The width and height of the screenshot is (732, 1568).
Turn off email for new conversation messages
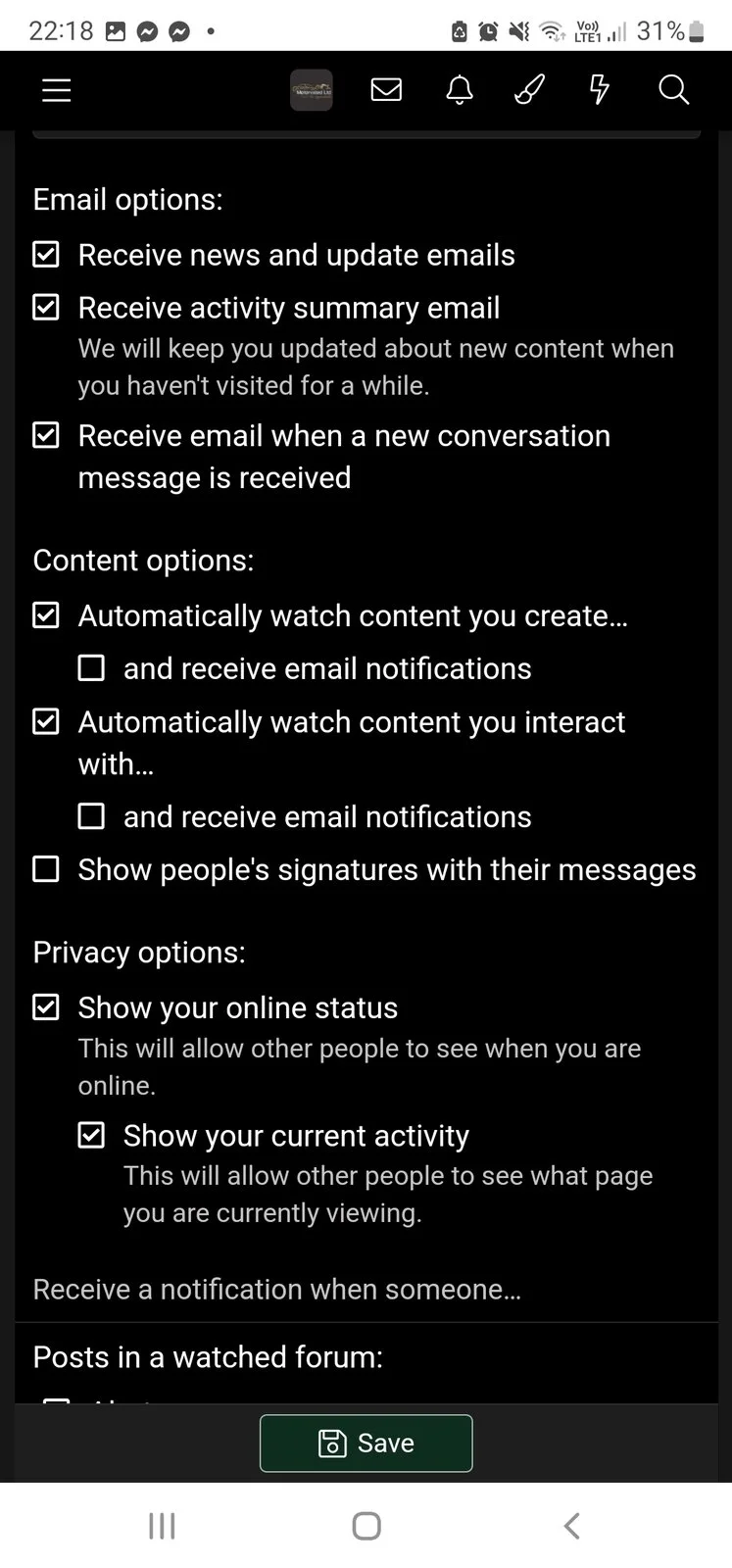pyautogui.click(x=46, y=435)
